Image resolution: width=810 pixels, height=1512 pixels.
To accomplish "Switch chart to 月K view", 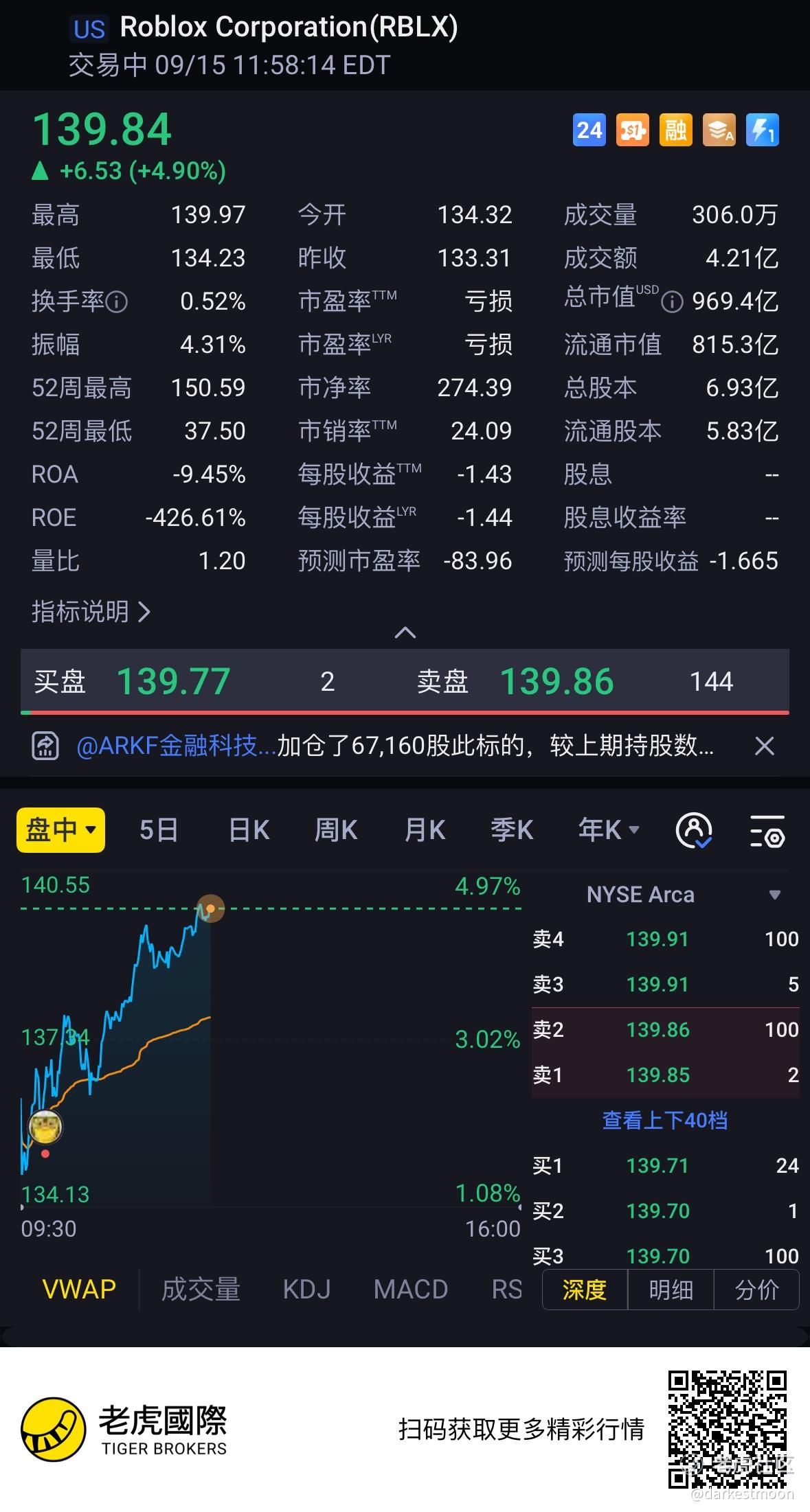I will coord(425,830).
